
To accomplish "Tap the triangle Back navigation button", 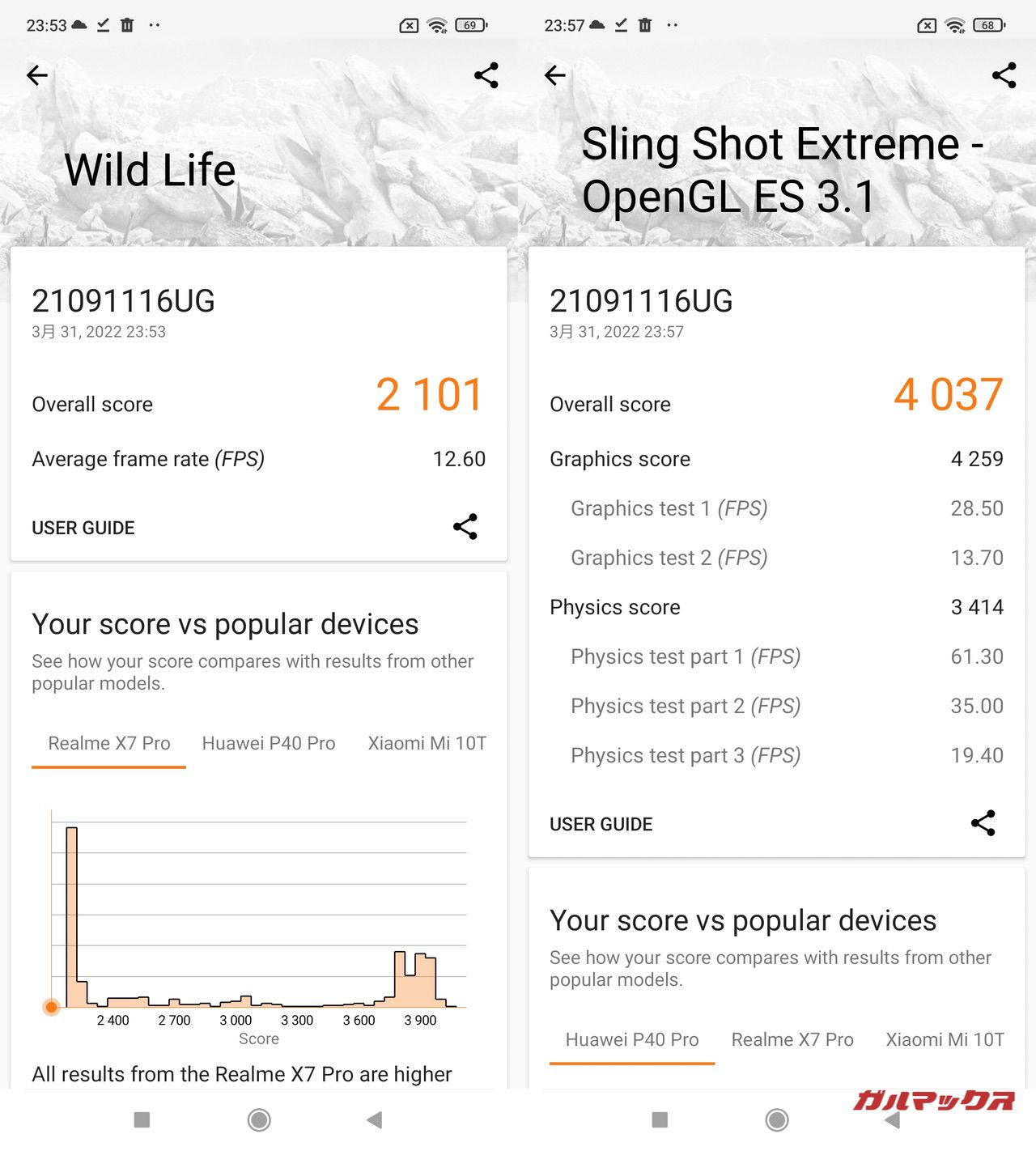I will pyautogui.click(x=373, y=1119).
